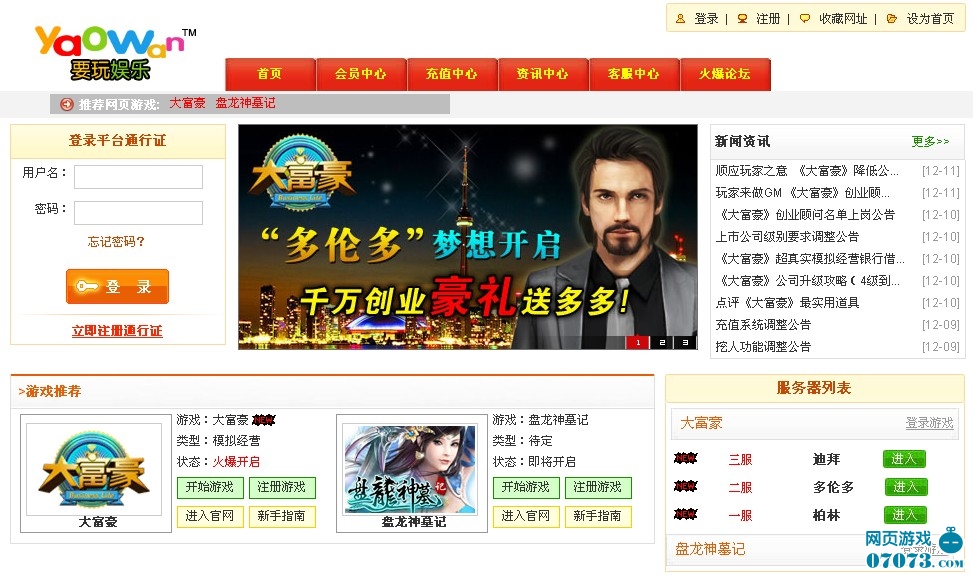Viewport: 973px width, 578px height.
Task: Open the 忘记密码? link
Action: (116, 241)
